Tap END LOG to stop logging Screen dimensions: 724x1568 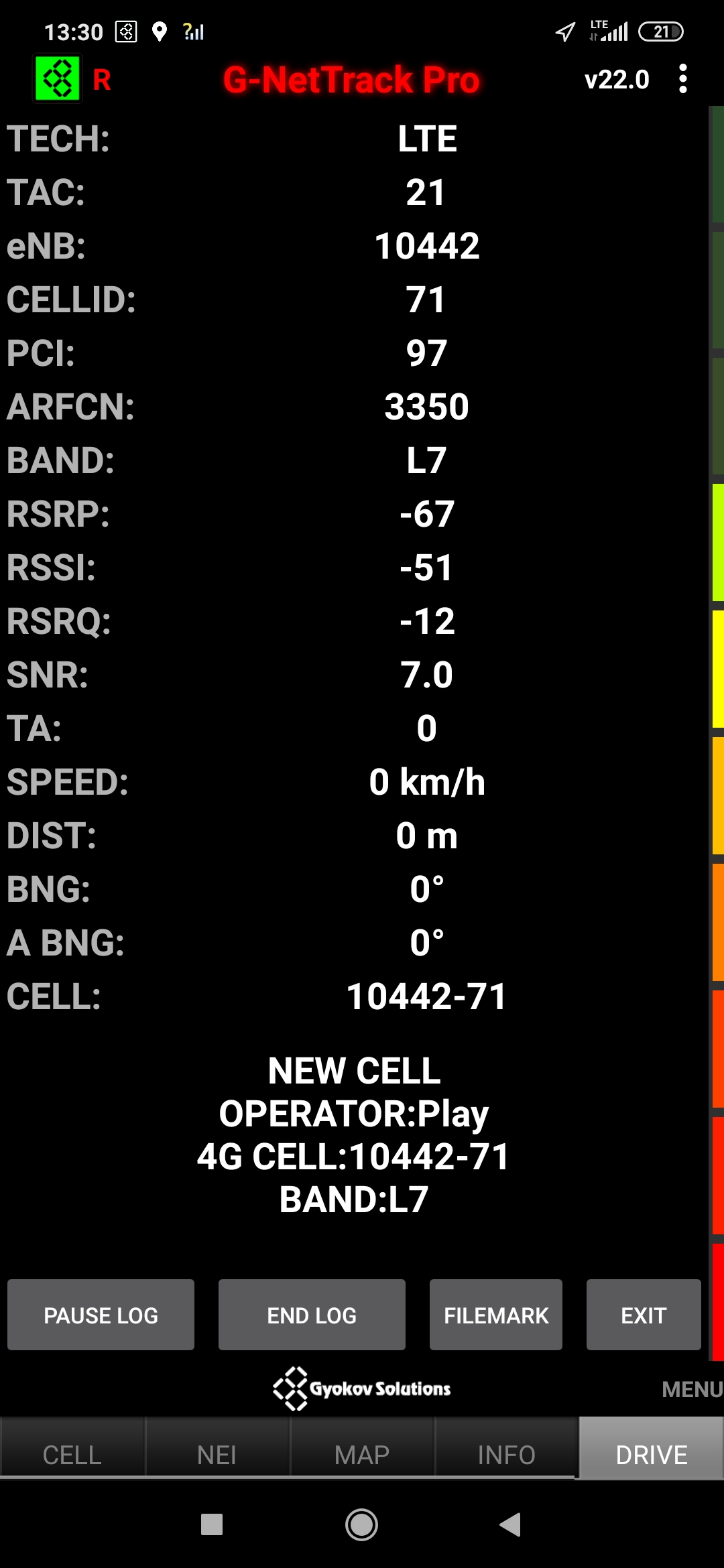point(312,1315)
